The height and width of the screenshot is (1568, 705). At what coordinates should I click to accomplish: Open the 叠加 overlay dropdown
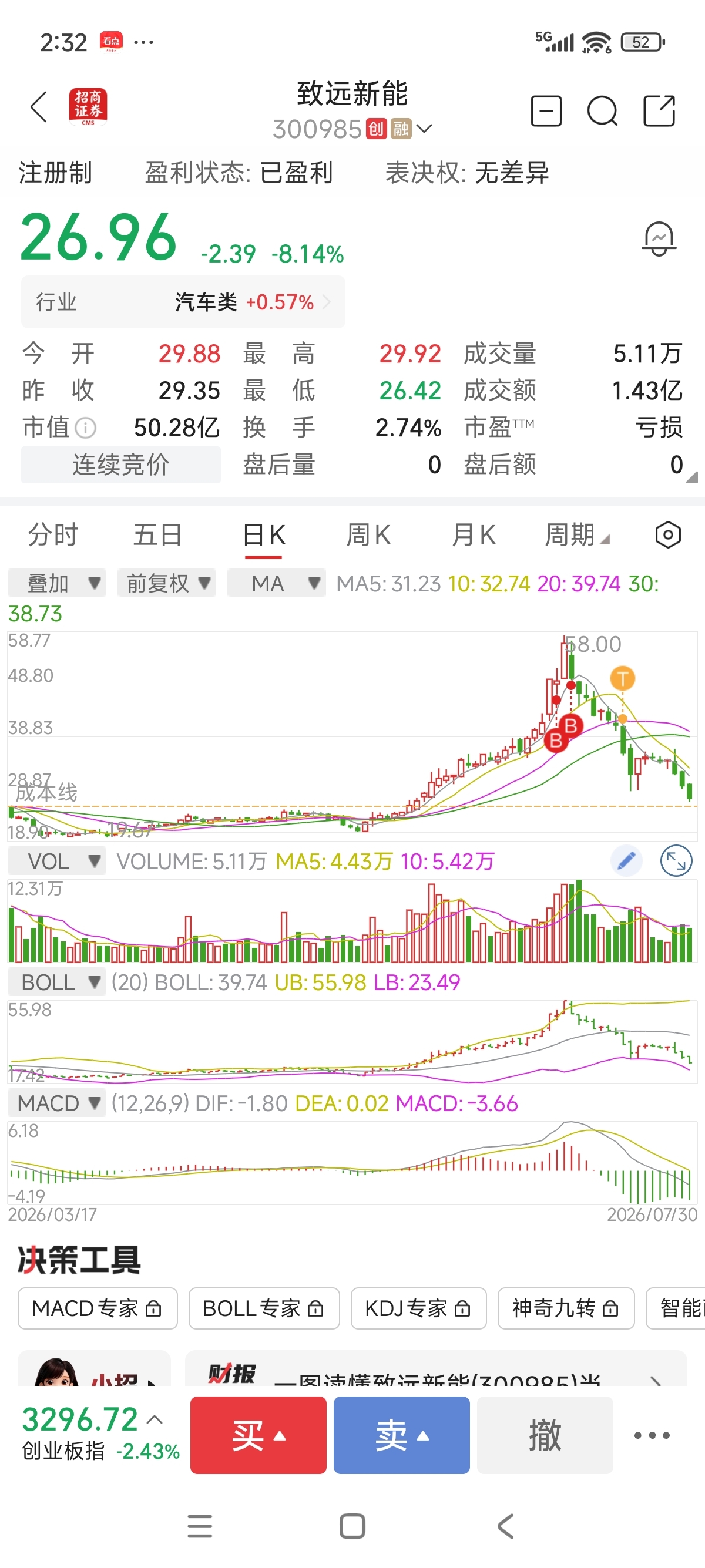point(56,583)
